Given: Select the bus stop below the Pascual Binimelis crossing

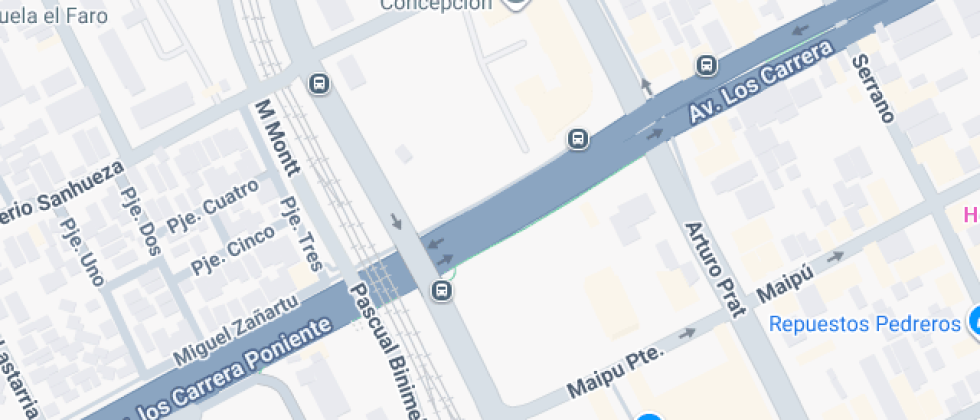Looking at the screenshot, I should click(441, 291).
